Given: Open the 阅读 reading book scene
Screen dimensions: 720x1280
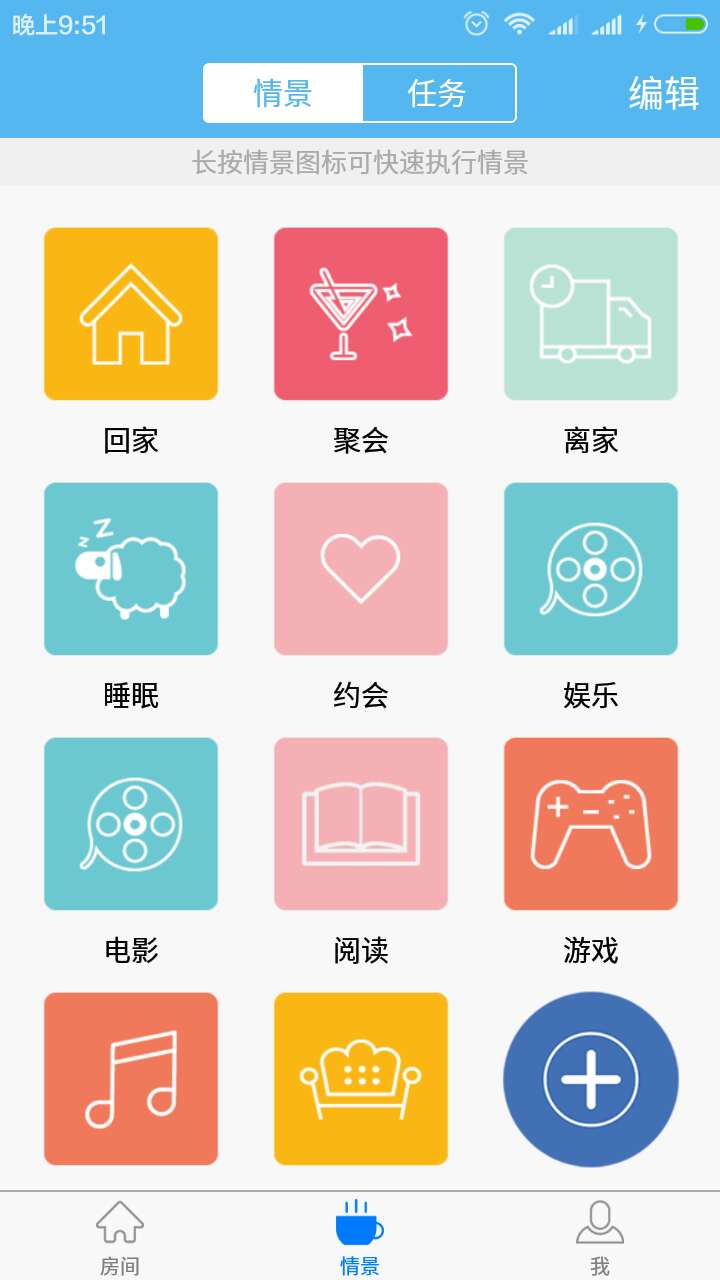Looking at the screenshot, I should coord(360,823).
